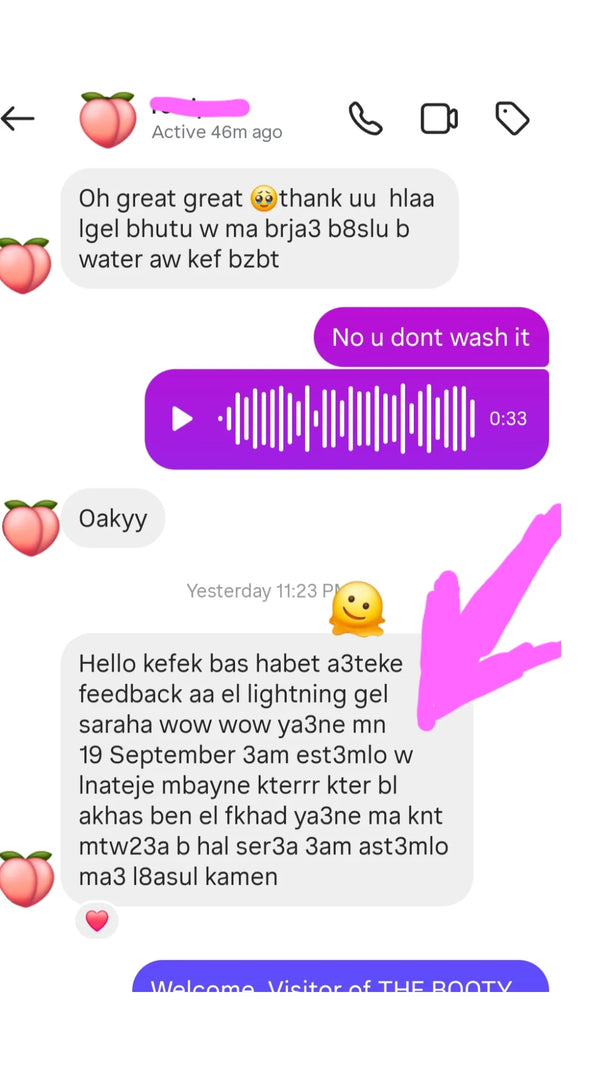This screenshot has width=600, height=1067.
Task: Open the peach profile picture in header
Action: (x=107, y=120)
